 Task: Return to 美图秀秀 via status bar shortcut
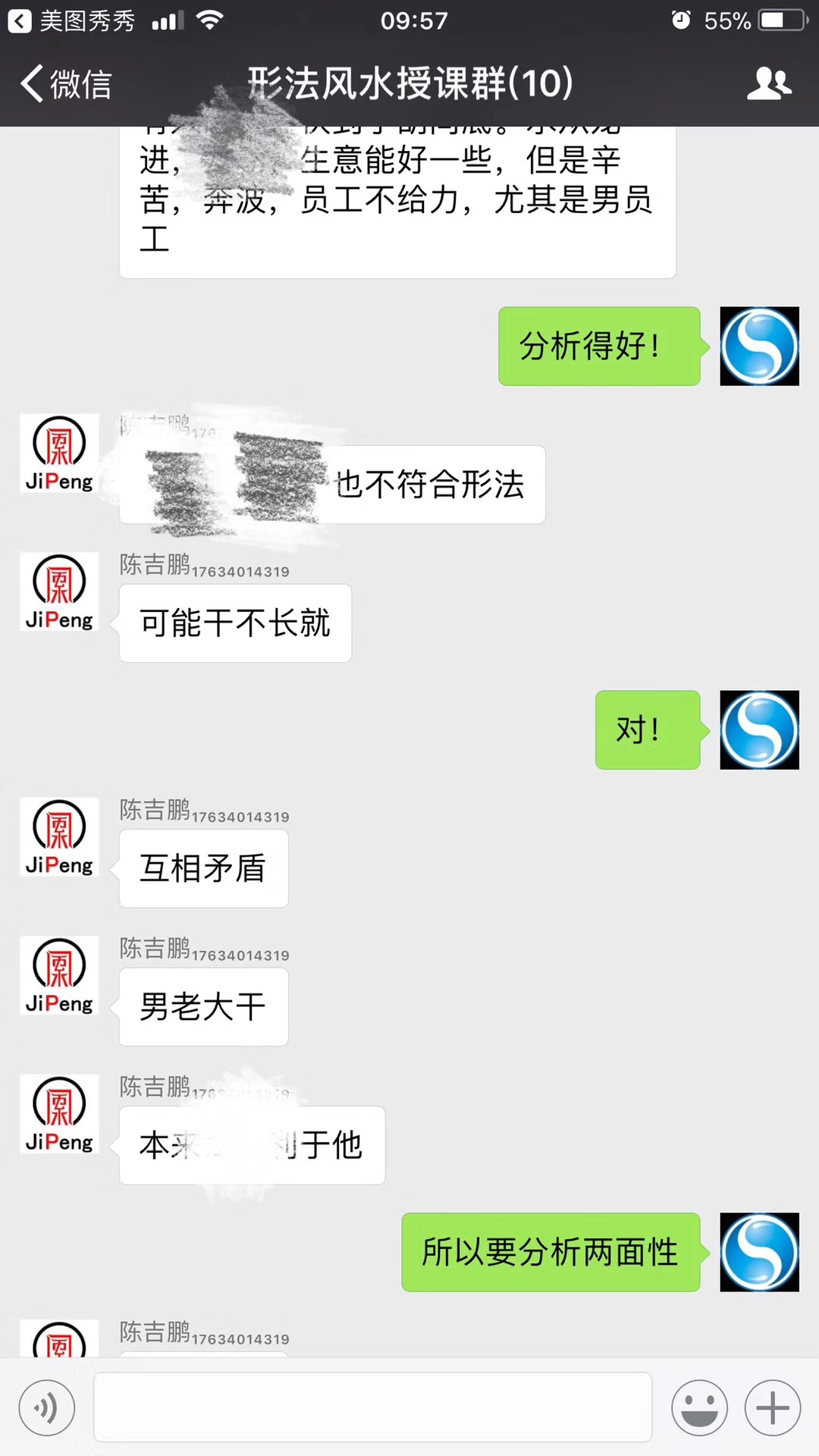(71, 20)
